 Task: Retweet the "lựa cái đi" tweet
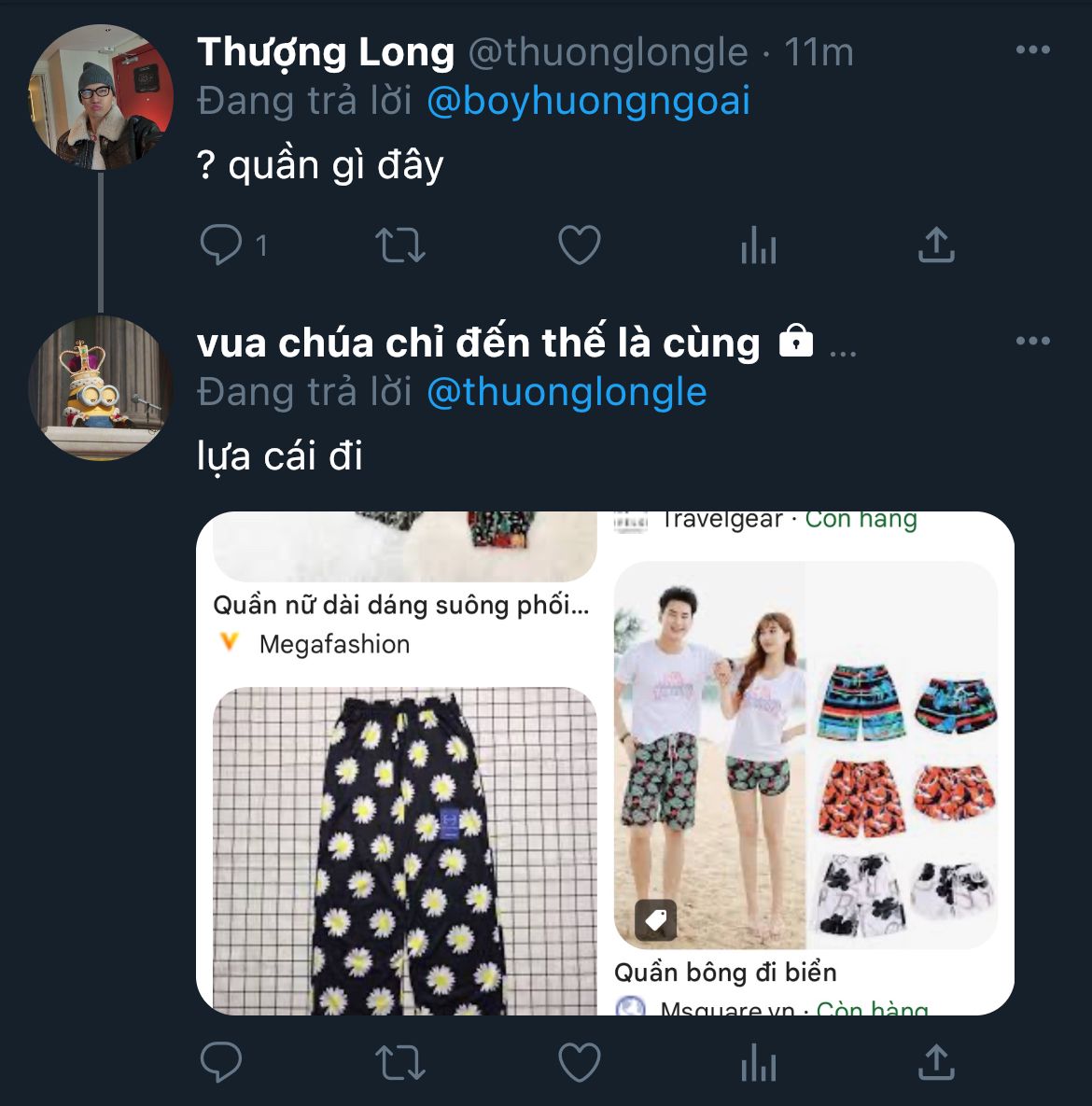point(400,1062)
